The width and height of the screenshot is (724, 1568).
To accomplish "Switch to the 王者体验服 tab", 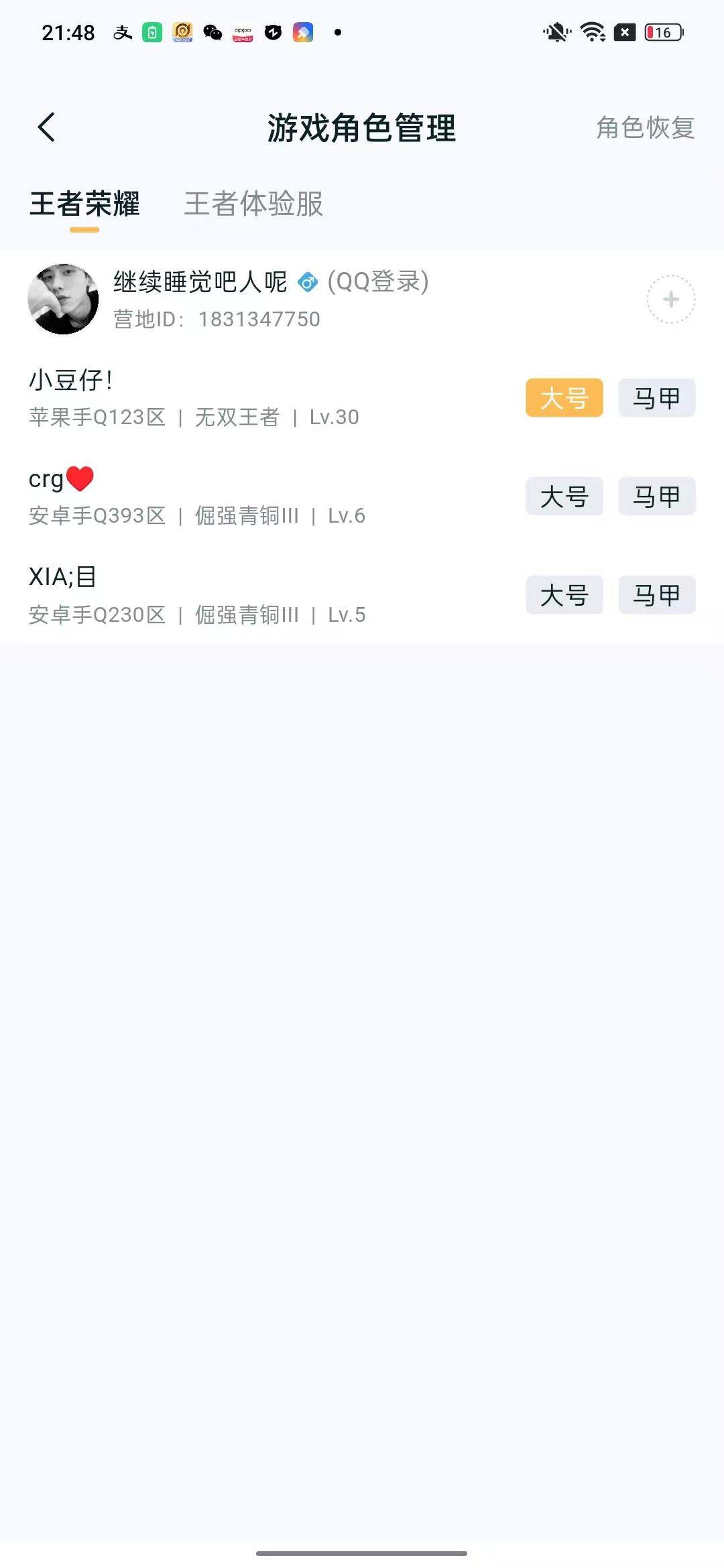I will (253, 206).
